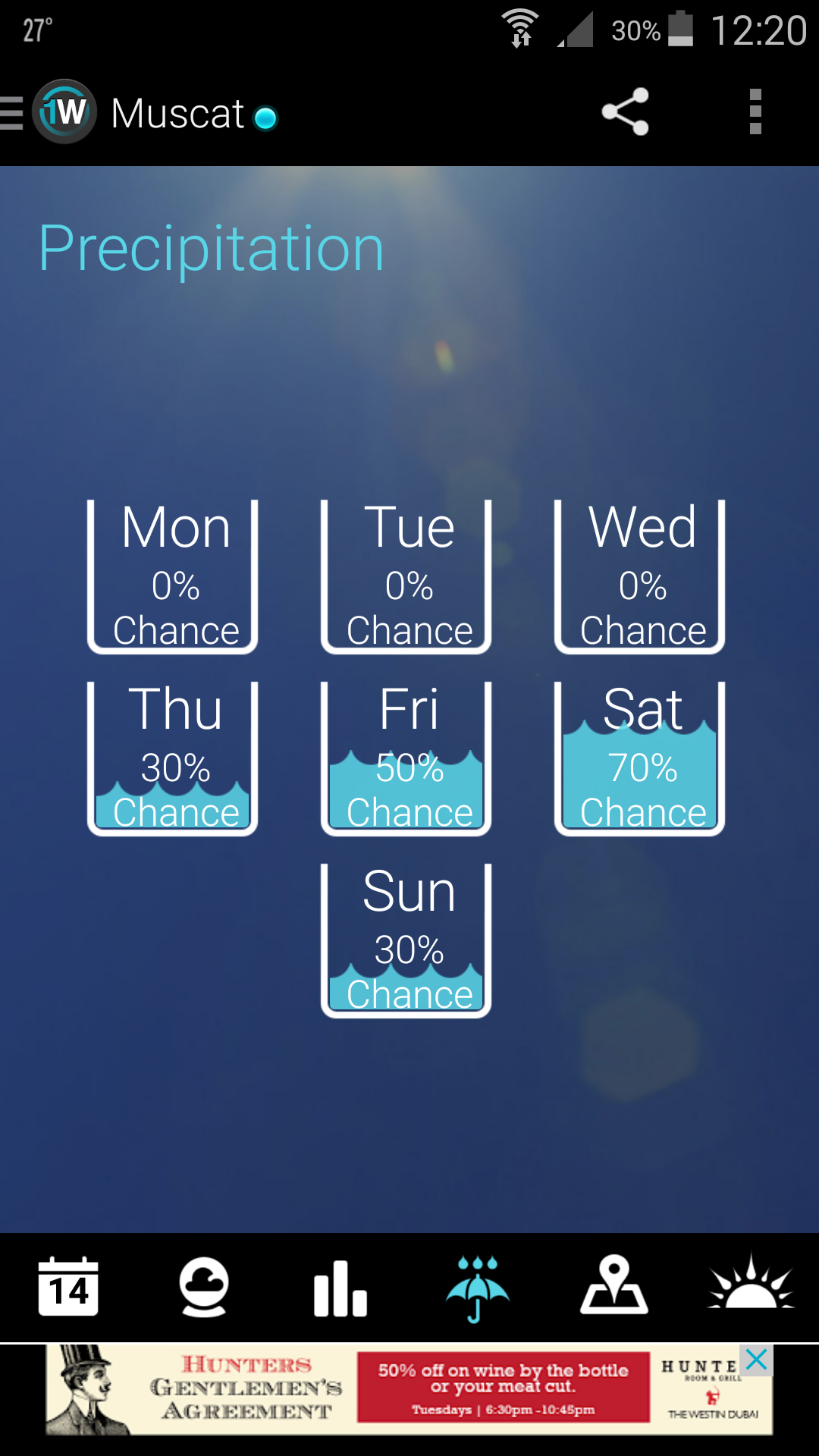The image size is (819, 1456).
Task: Switch to the bar chart tab
Action: pyautogui.click(x=340, y=1288)
